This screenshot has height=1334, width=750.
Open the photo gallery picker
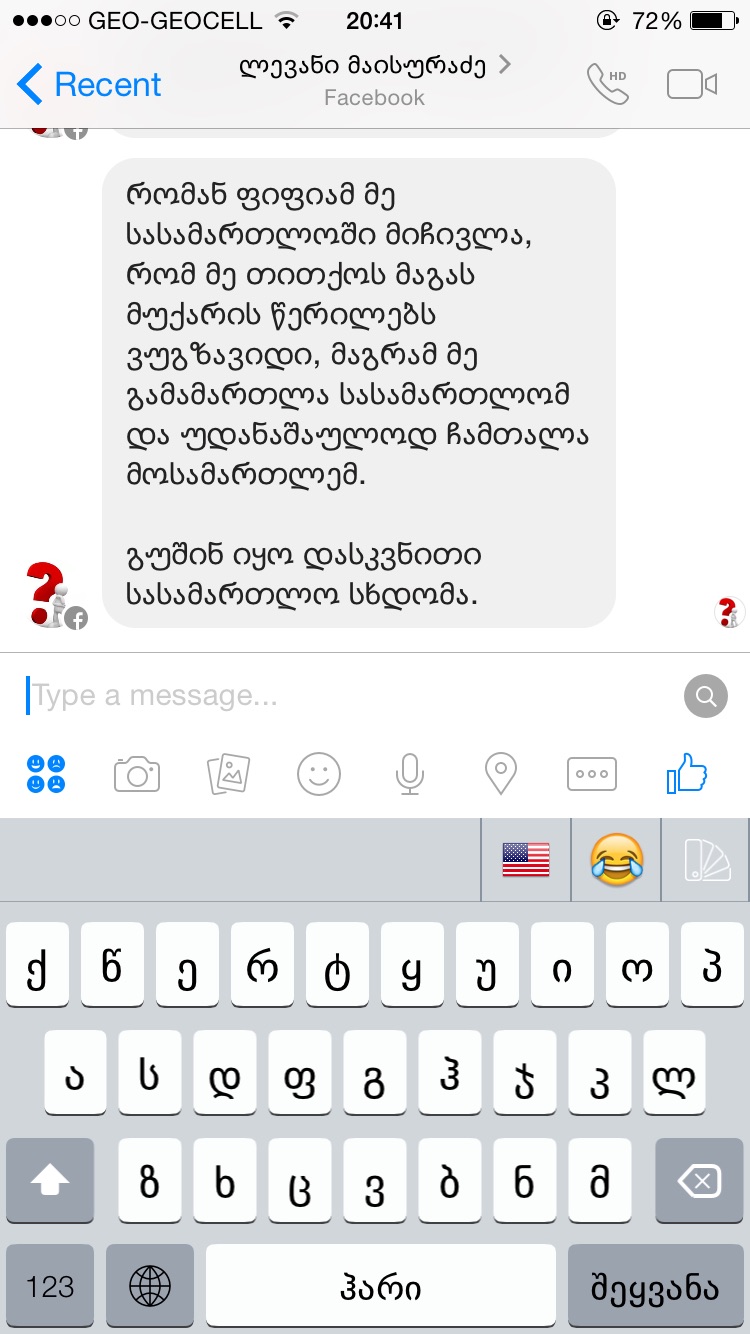[228, 774]
